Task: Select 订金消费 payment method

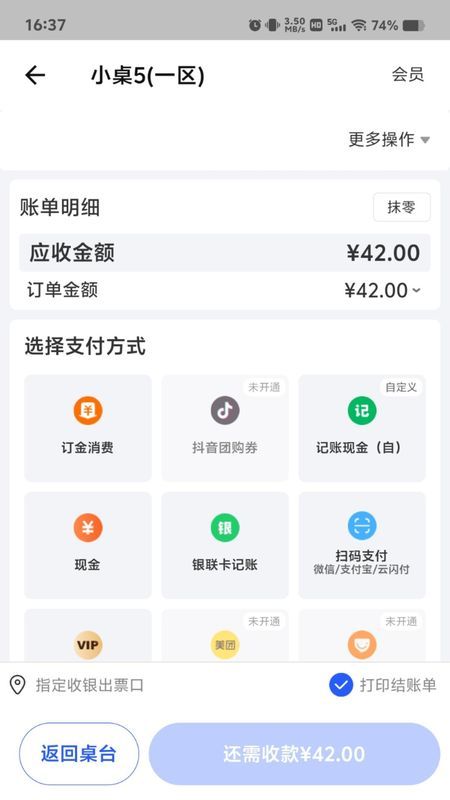Action: [88, 428]
